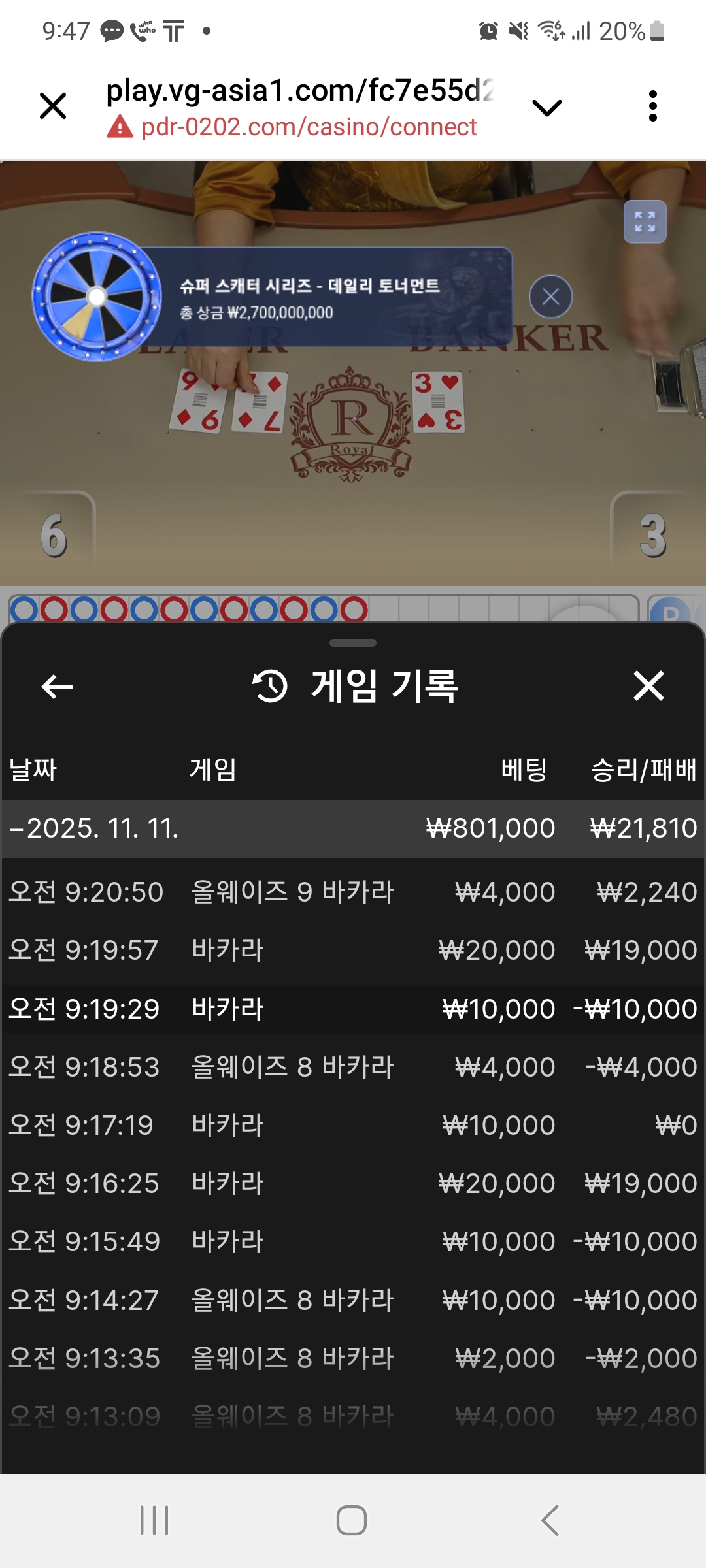Go back from the game history panel

coord(57,687)
